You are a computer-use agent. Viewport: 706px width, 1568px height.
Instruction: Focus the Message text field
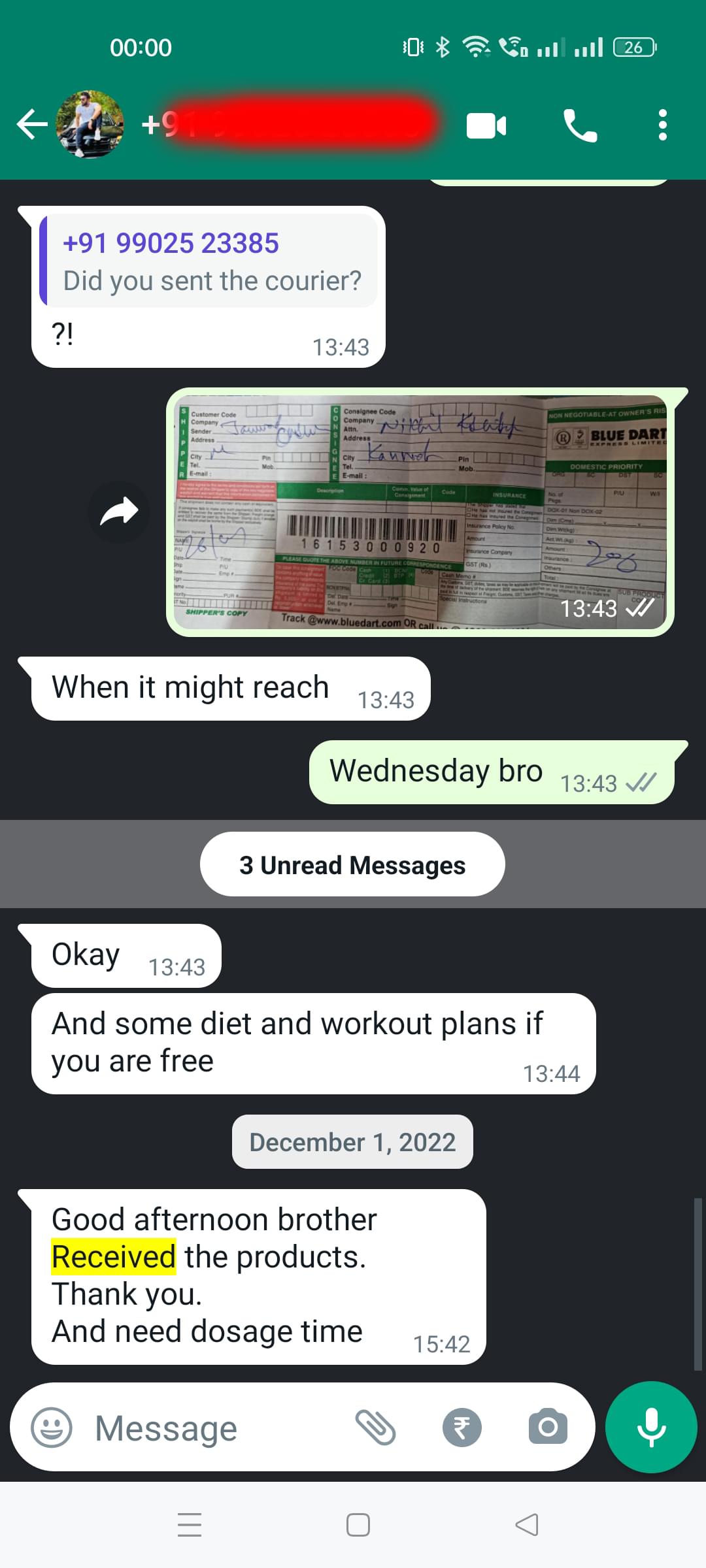point(216,1428)
